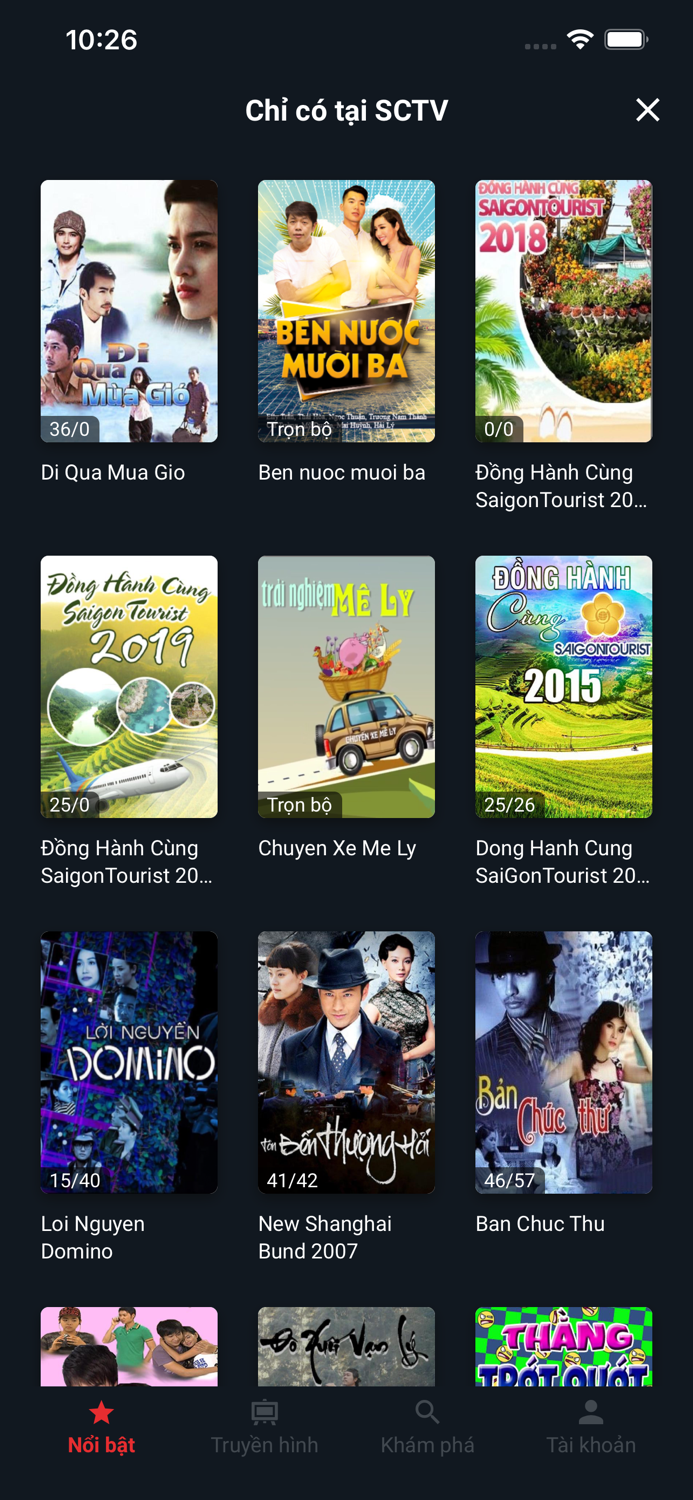Viewport: 693px width, 1500px height.
Task: Open Chuyen Xe Me Ly
Action: (x=346, y=687)
